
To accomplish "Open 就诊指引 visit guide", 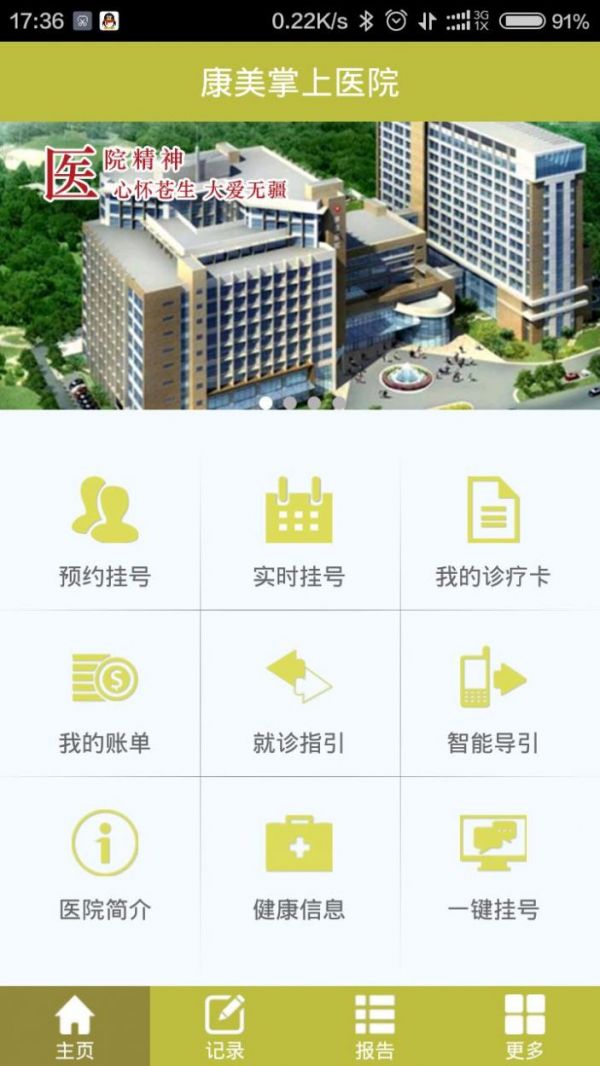I will point(299,697).
